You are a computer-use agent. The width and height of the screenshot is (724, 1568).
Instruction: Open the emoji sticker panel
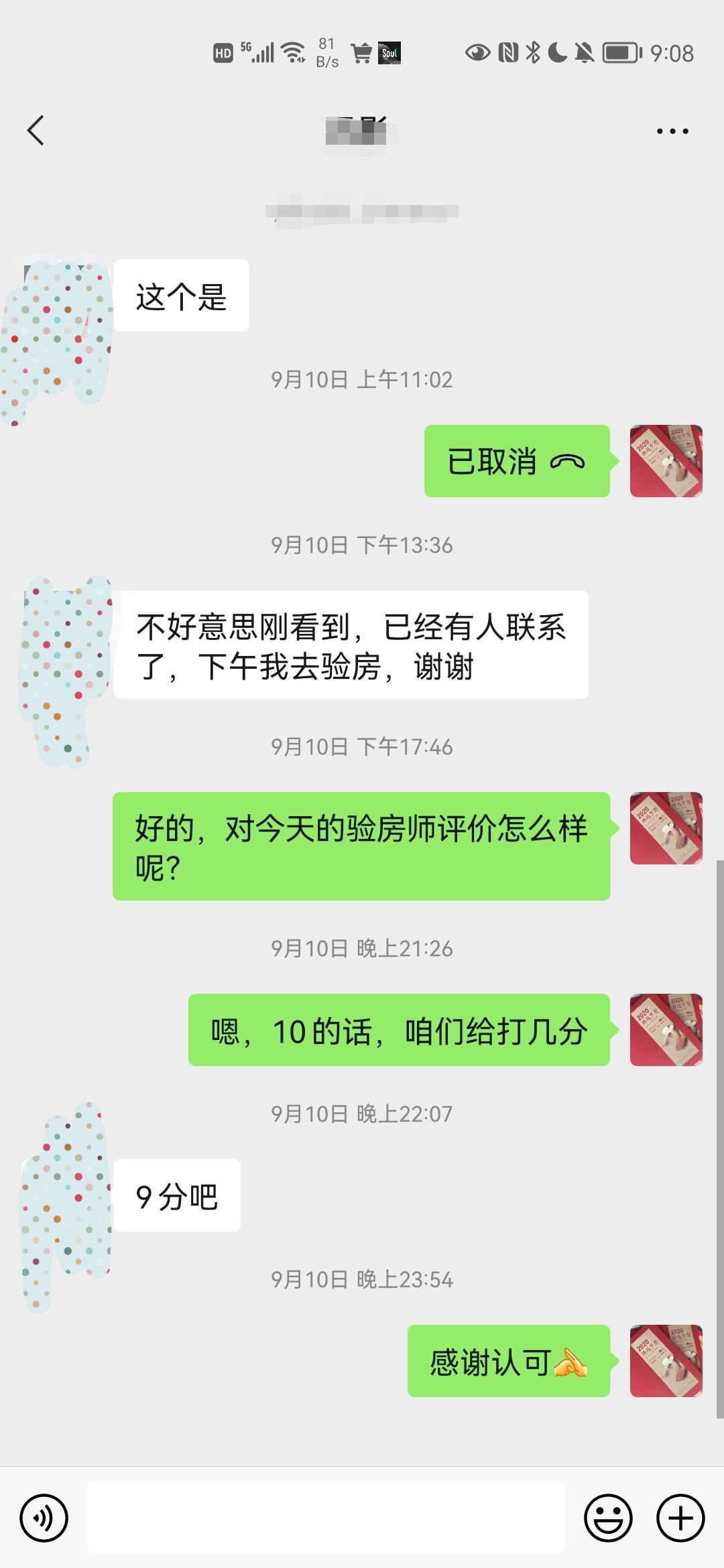pos(608,1518)
